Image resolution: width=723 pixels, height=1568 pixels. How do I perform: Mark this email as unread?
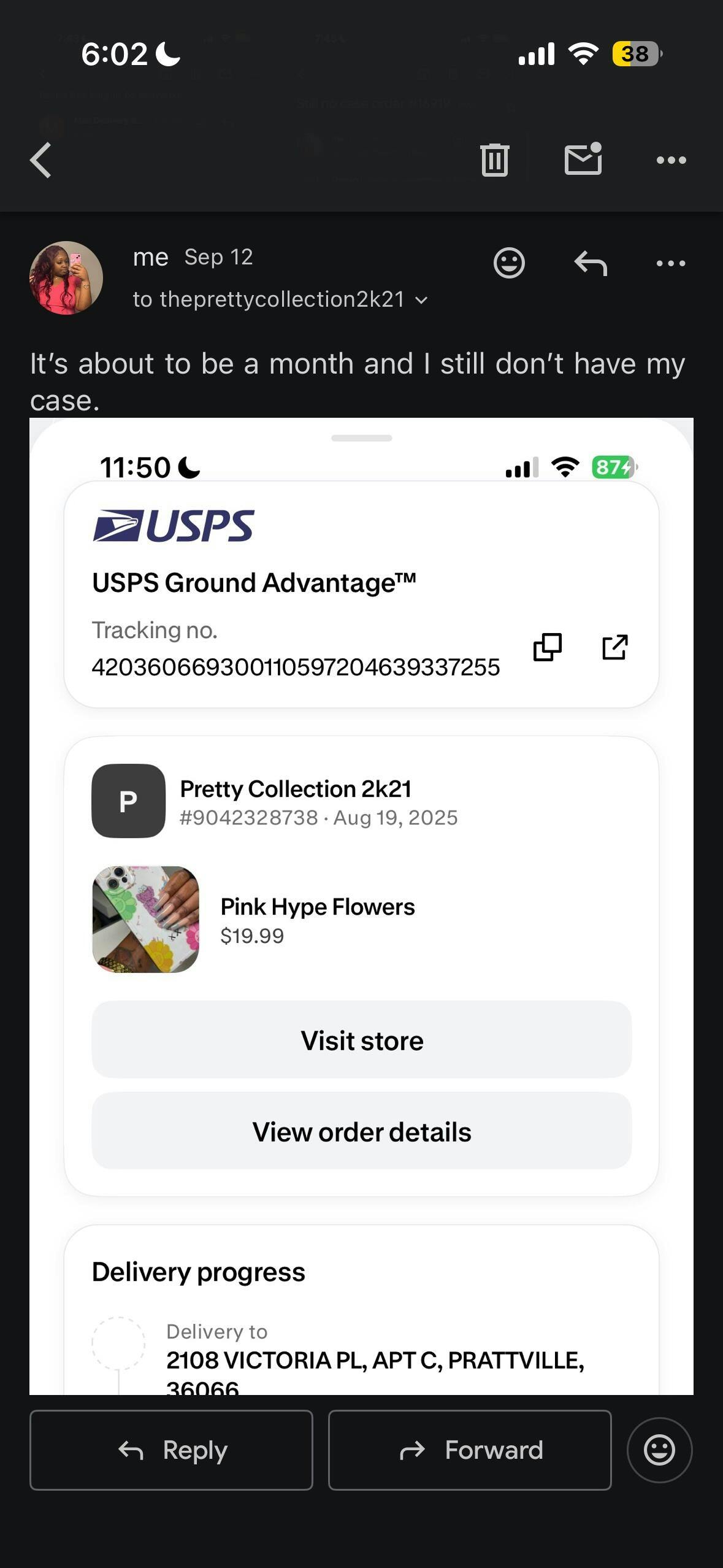[583, 159]
